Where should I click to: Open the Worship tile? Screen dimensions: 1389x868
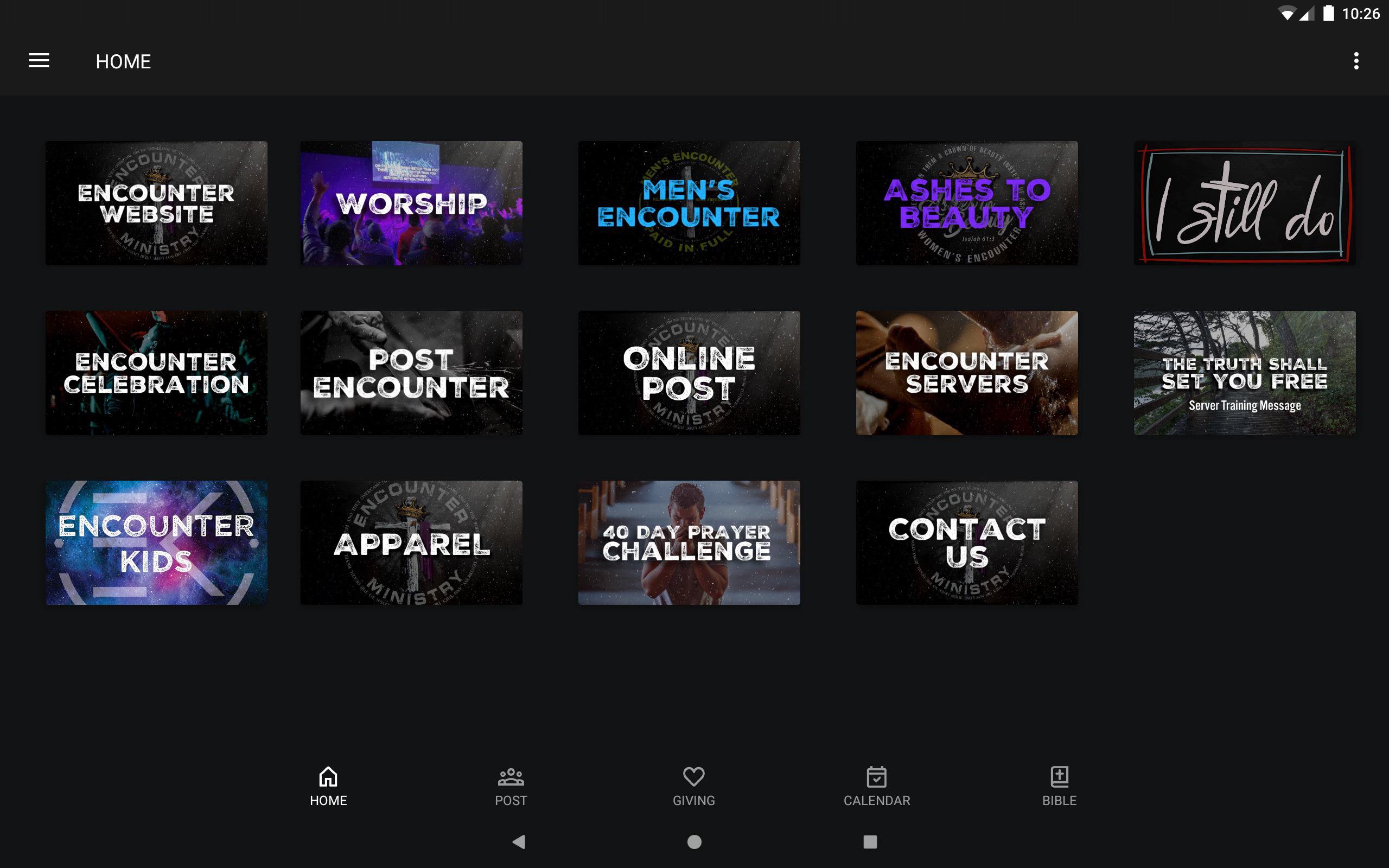tap(411, 203)
